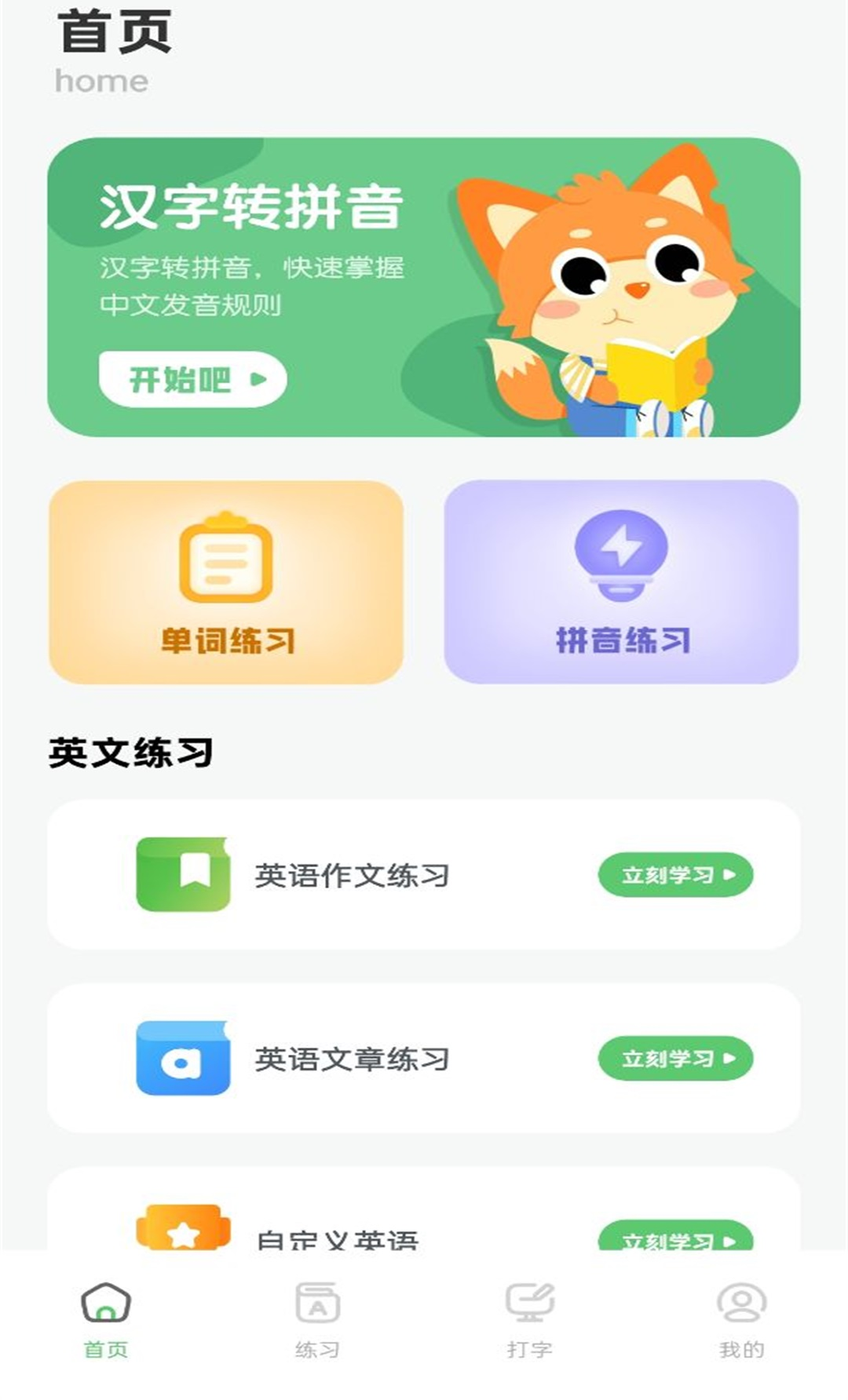Select the home icon in bottom navigation
848x1400 pixels.
[106, 1303]
